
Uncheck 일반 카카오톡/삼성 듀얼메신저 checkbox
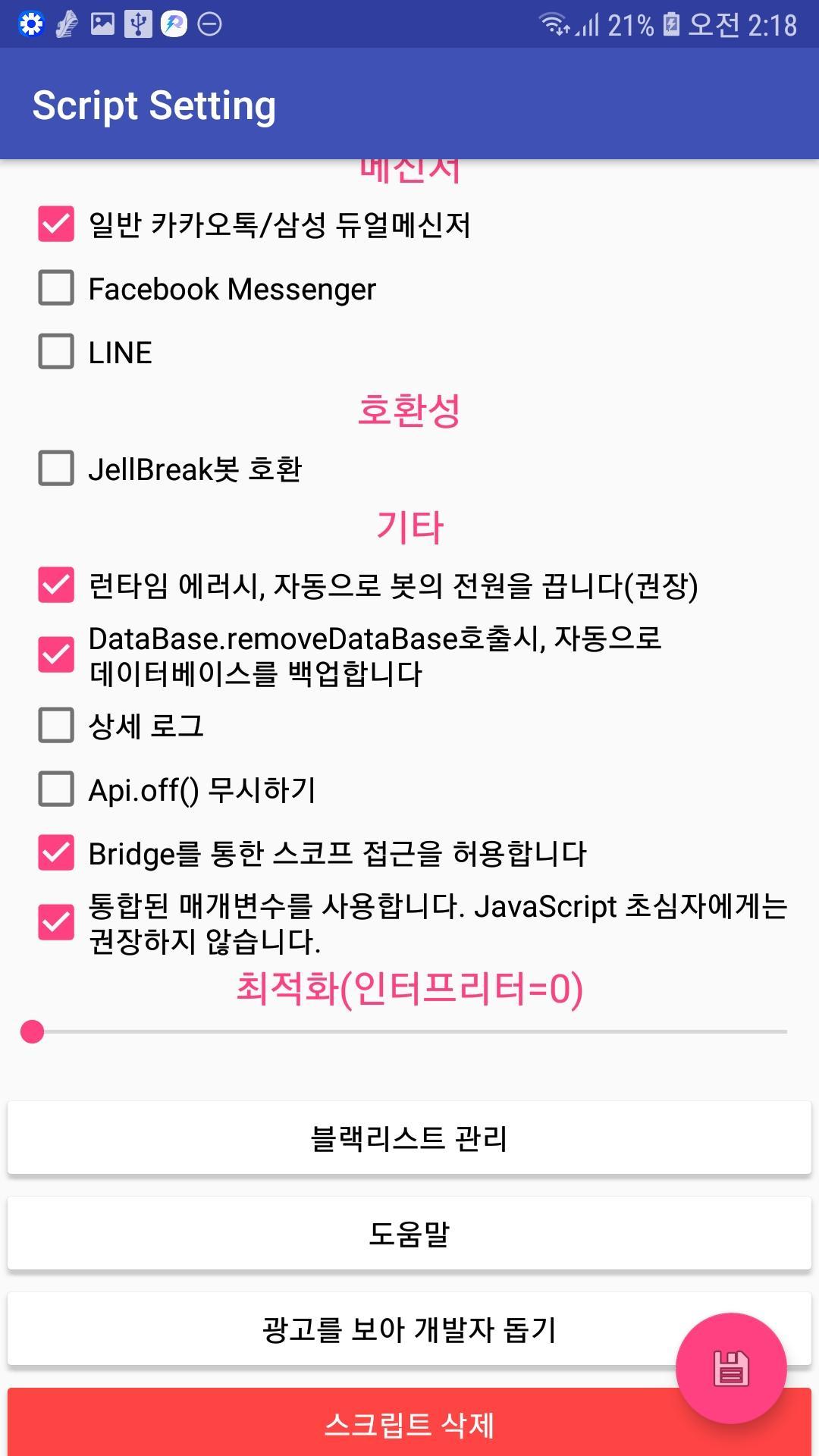click(56, 224)
